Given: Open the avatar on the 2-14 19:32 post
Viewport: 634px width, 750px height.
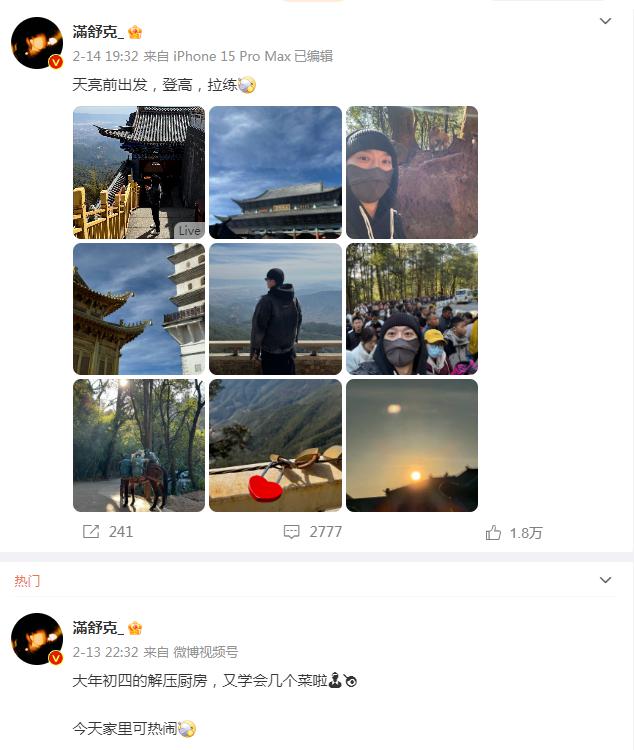Looking at the screenshot, I should (37, 44).
